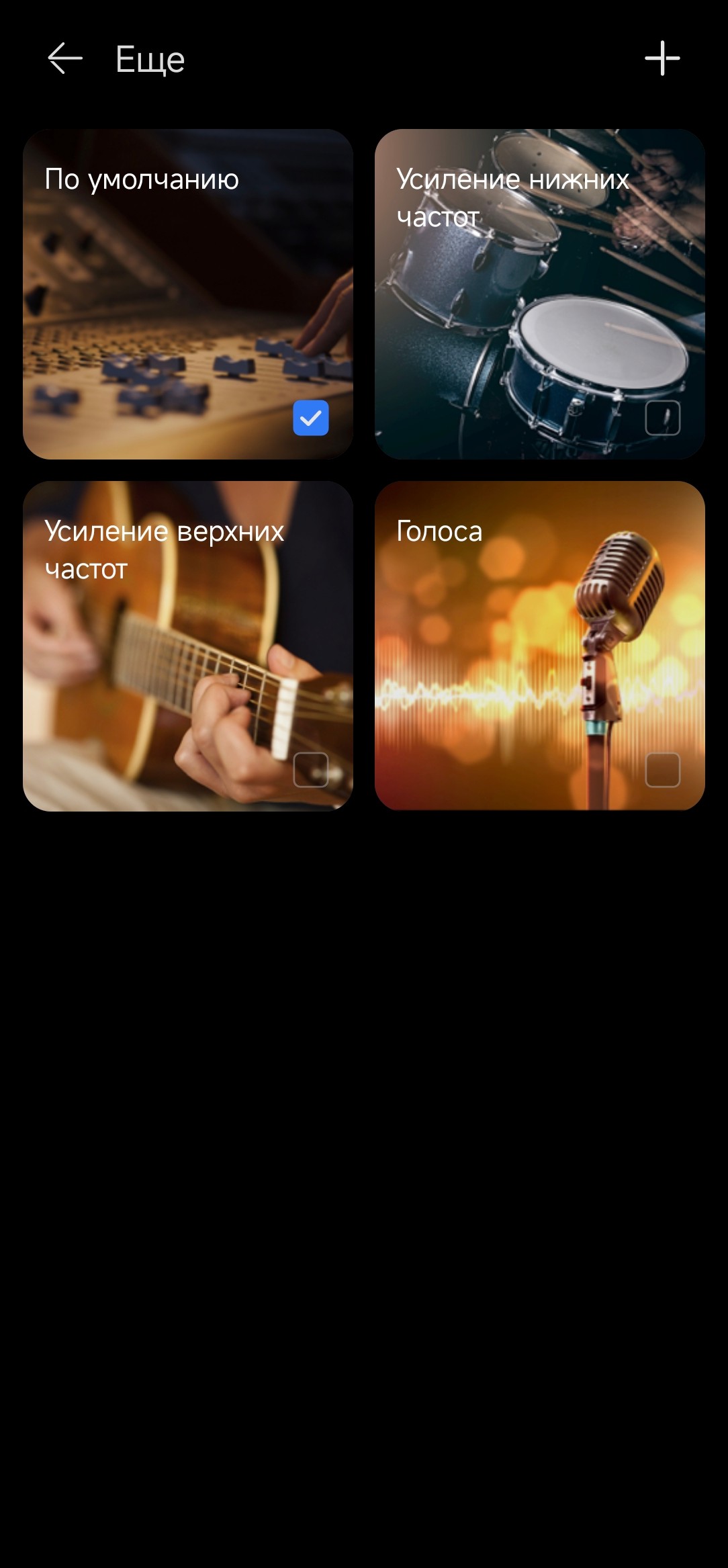The image size is (728, 1568).
Task: Uncheck the По умолчанию checkbox
Action: pyautogui.click(x=311, y=418)
